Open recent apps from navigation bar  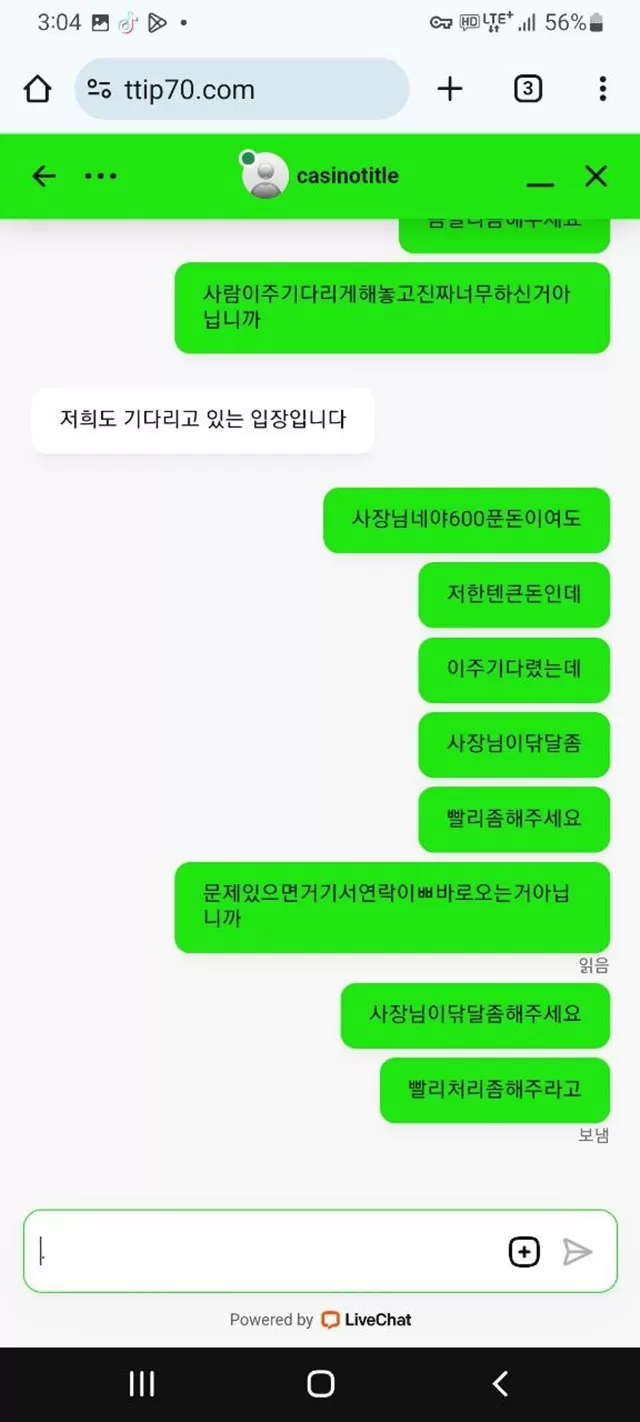click(142, 1384)
